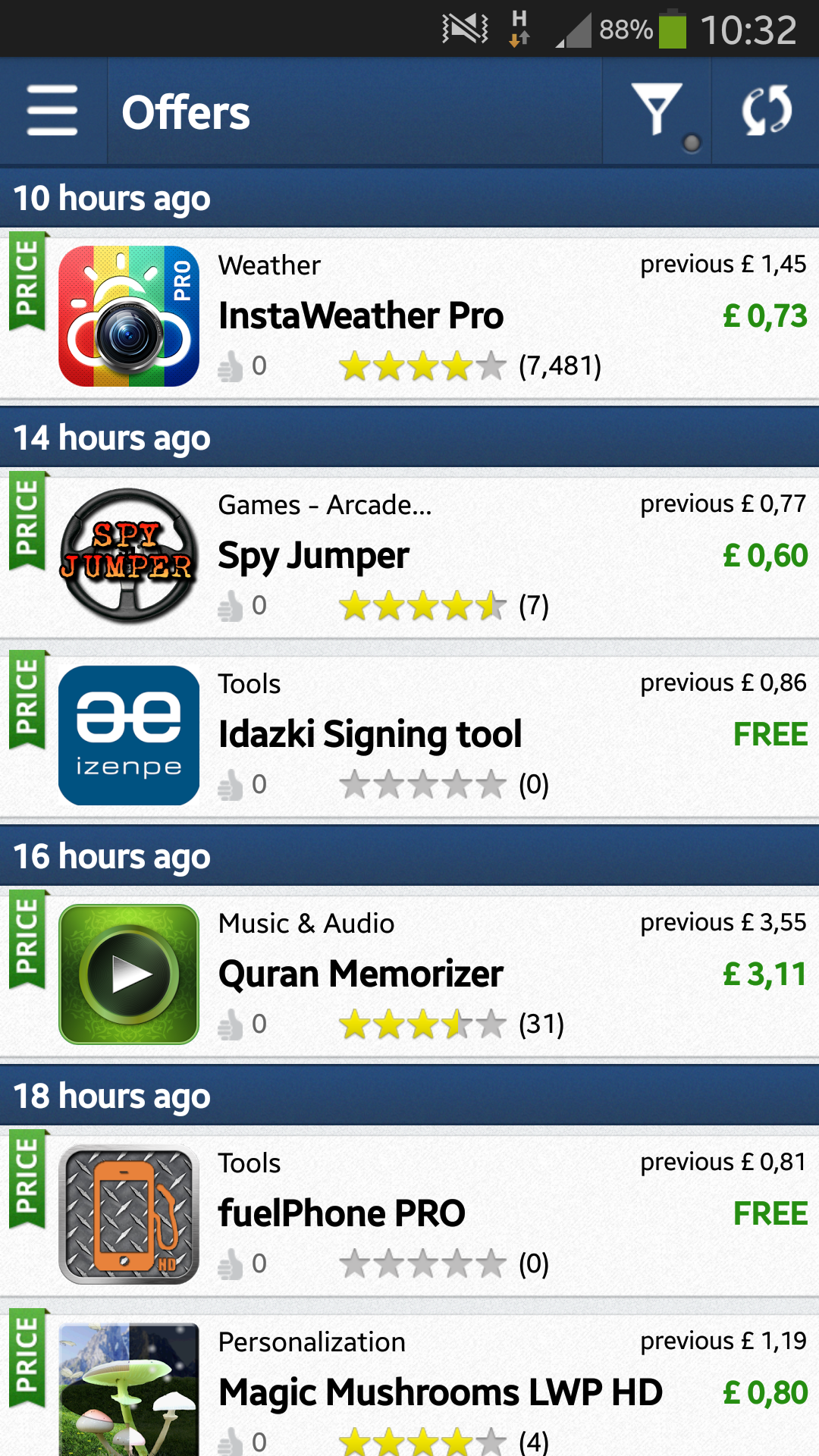Viewport: 819px width, 1456px height.
Task: View Idazki Signing tool details
Action: (409, 733)
